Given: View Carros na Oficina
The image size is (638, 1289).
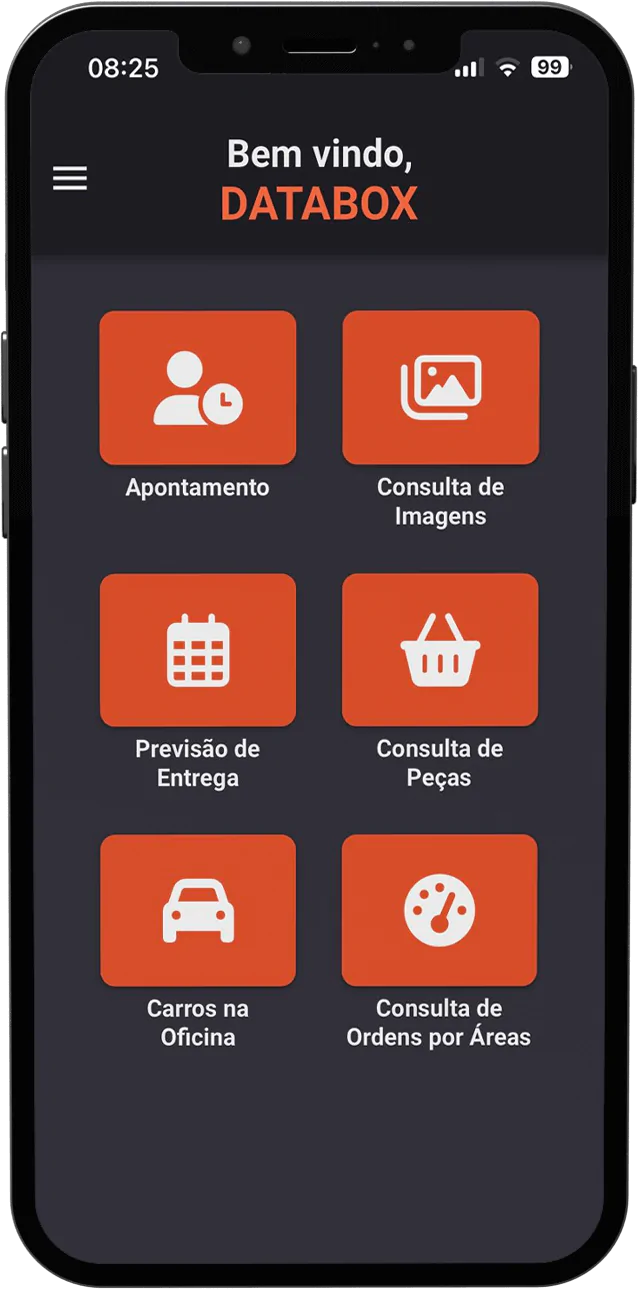Looking at the screenshot, I should (x=198, y=910).
